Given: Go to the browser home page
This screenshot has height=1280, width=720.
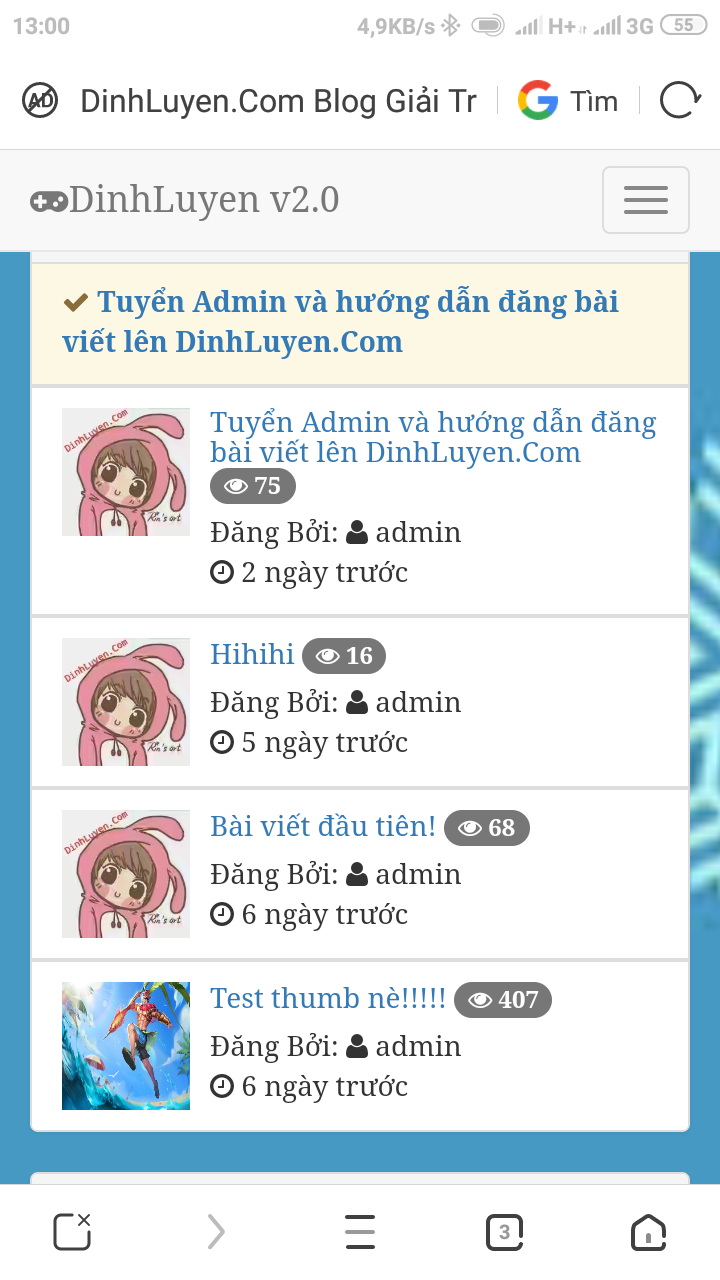Looking at the screenshot, I should (648, 1231).
